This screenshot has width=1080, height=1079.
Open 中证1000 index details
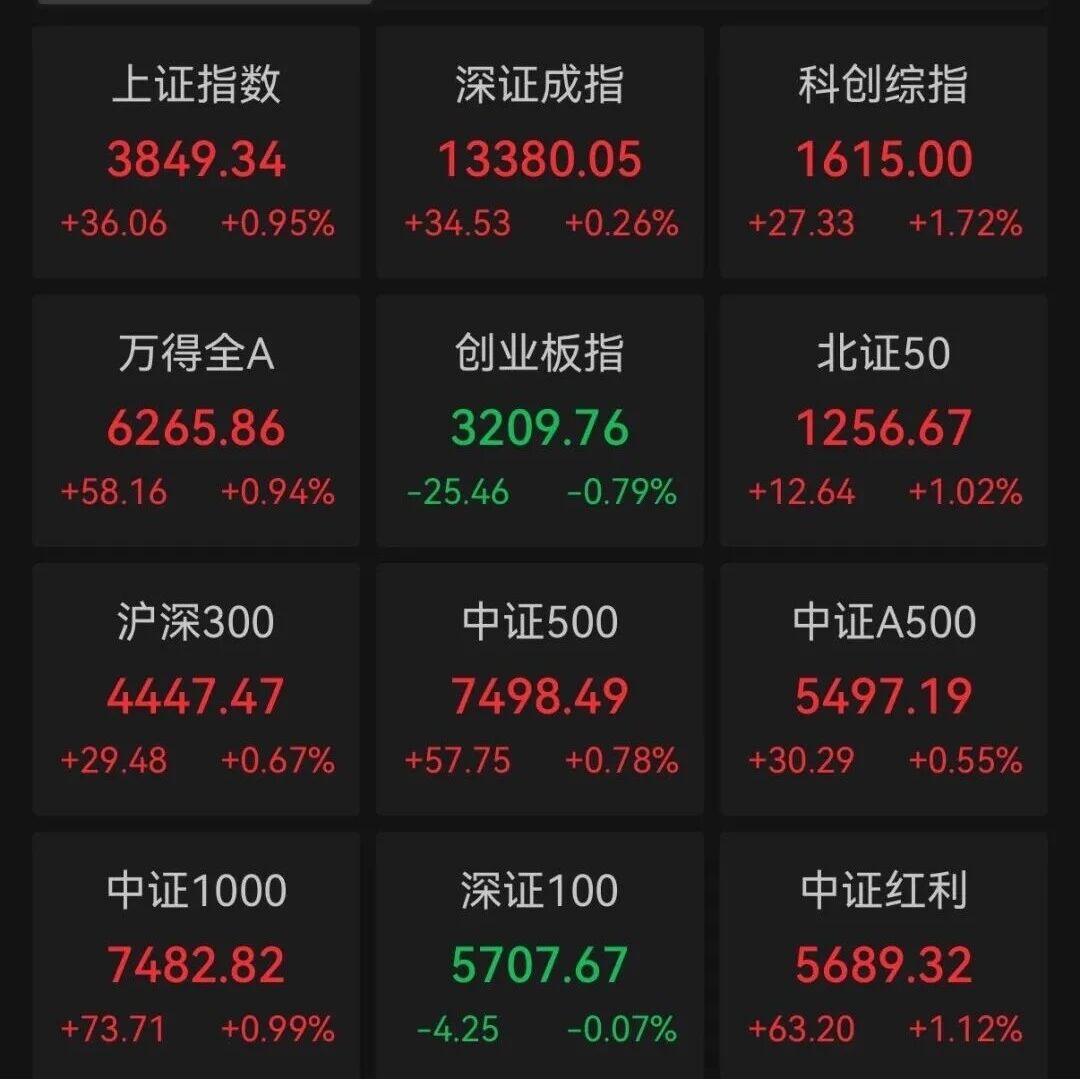(196, 957)
